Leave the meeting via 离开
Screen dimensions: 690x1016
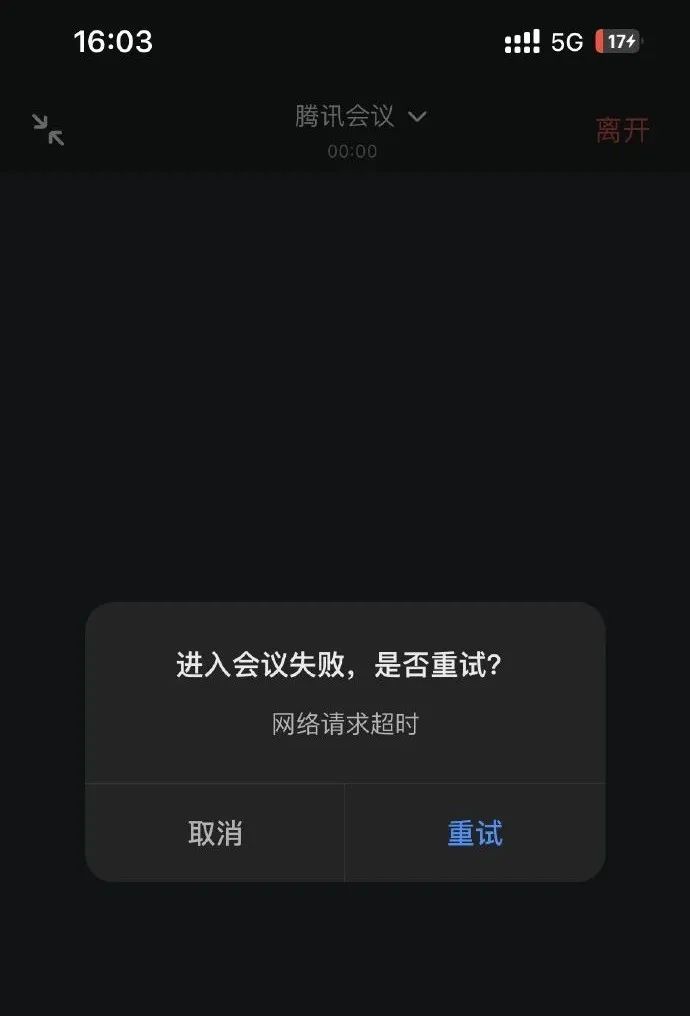pyautogui.click(x=622, y=130)
